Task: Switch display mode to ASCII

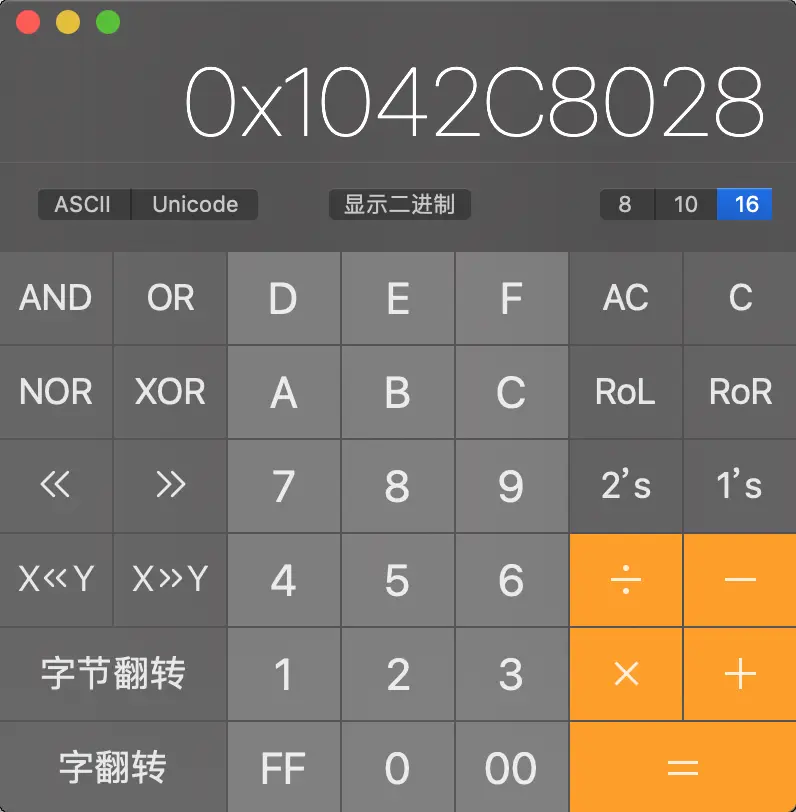Action: (83, 205)
